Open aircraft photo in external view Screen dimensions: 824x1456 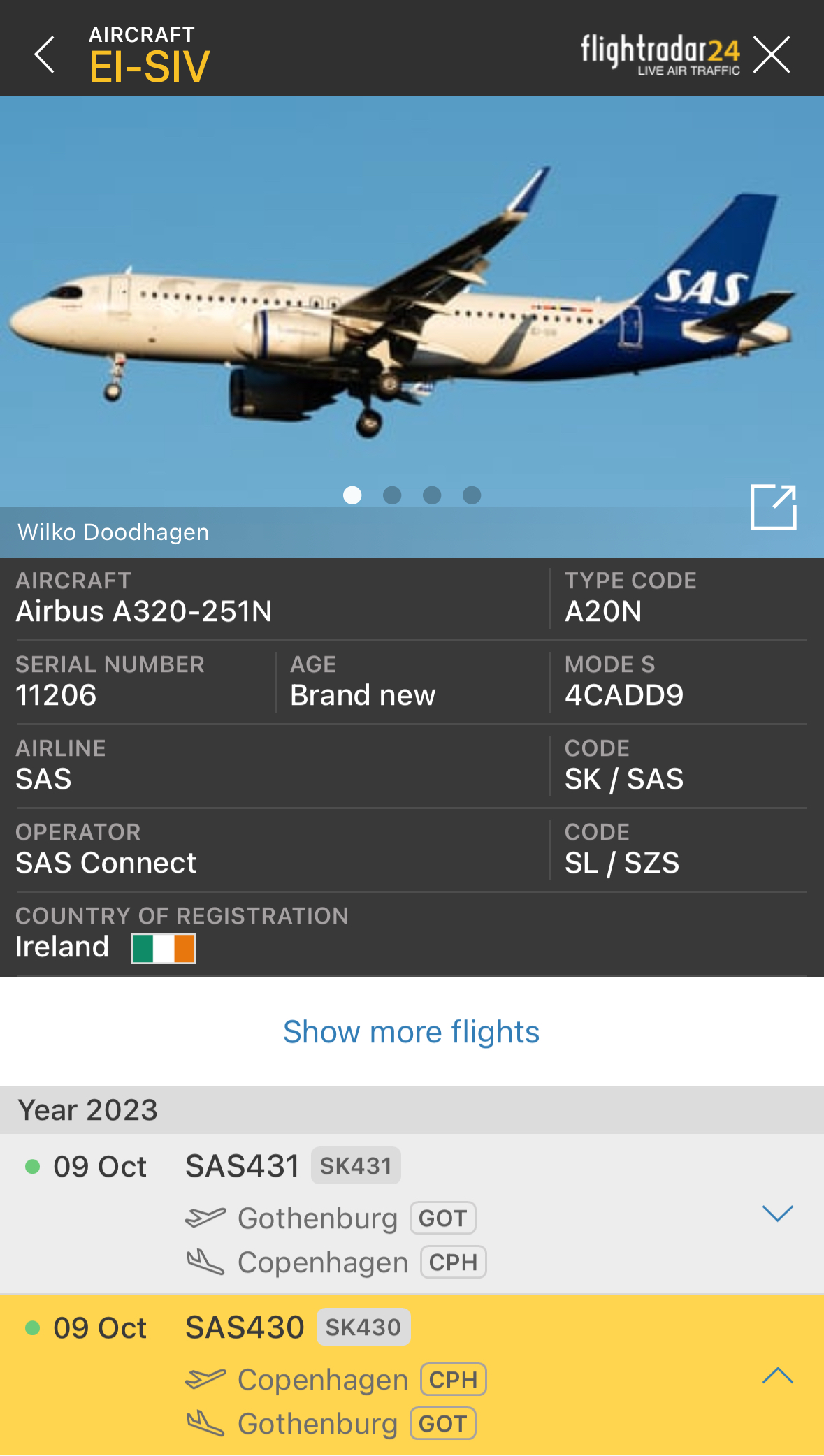[773, 507]
